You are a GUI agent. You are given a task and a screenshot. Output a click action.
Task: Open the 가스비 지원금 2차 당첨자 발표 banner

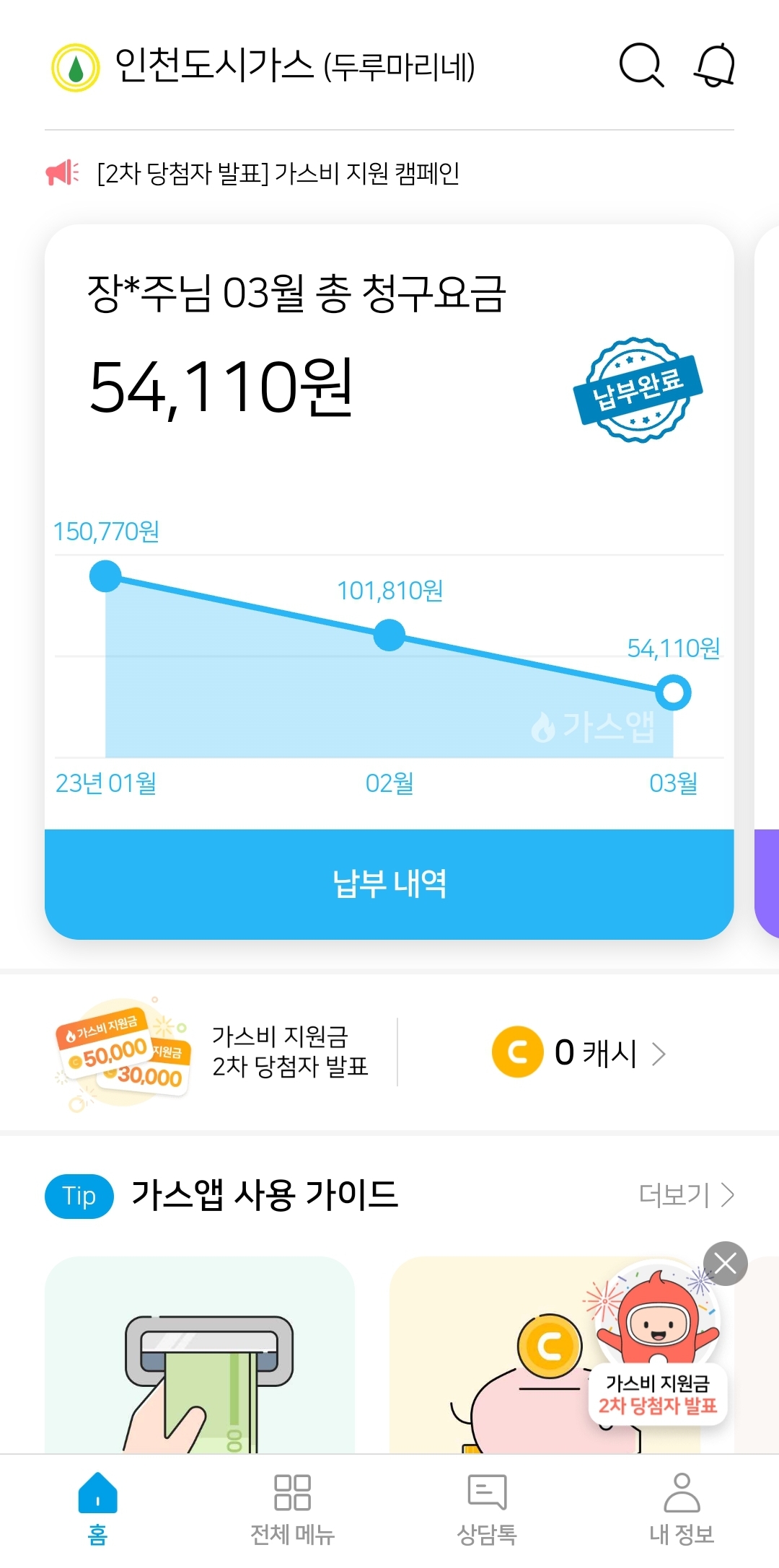pos(216,1052)
